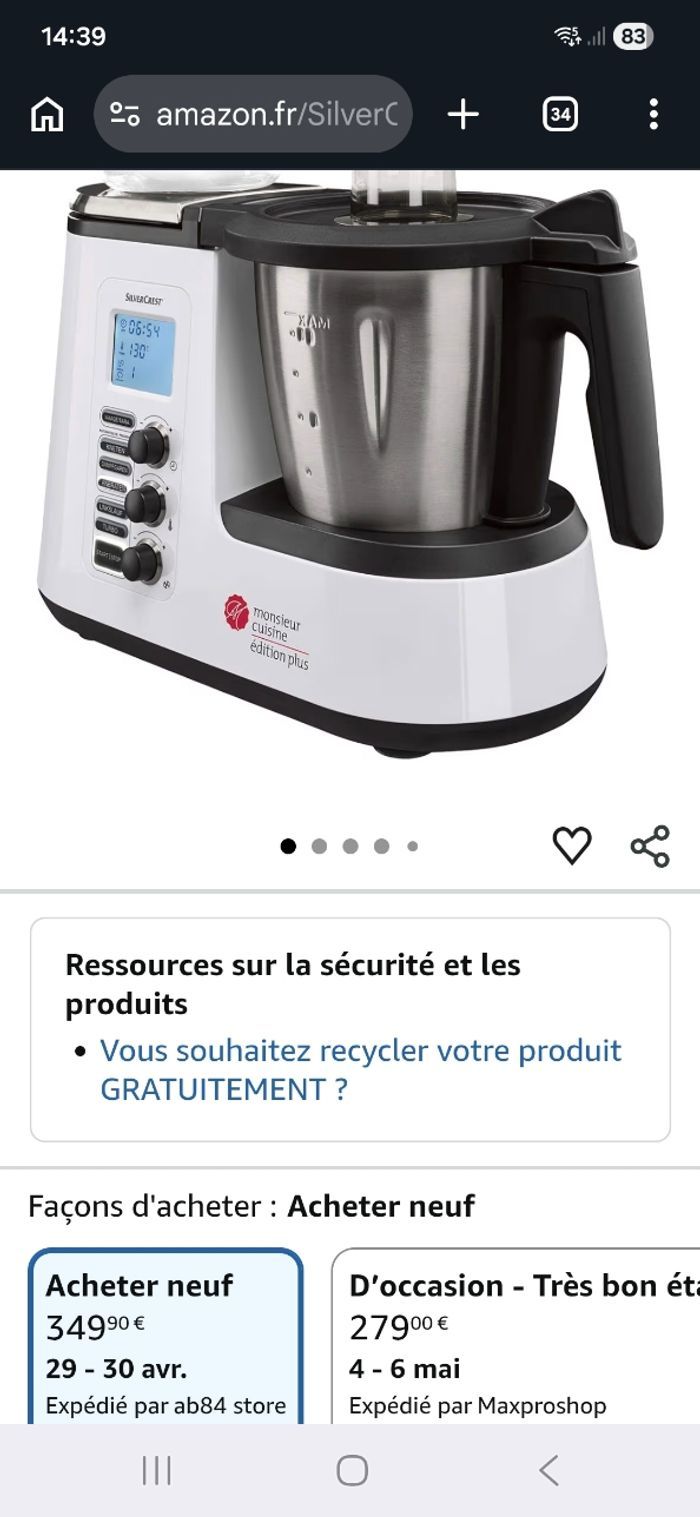
Task: Share this product page
Action: (x=650, y=846)
